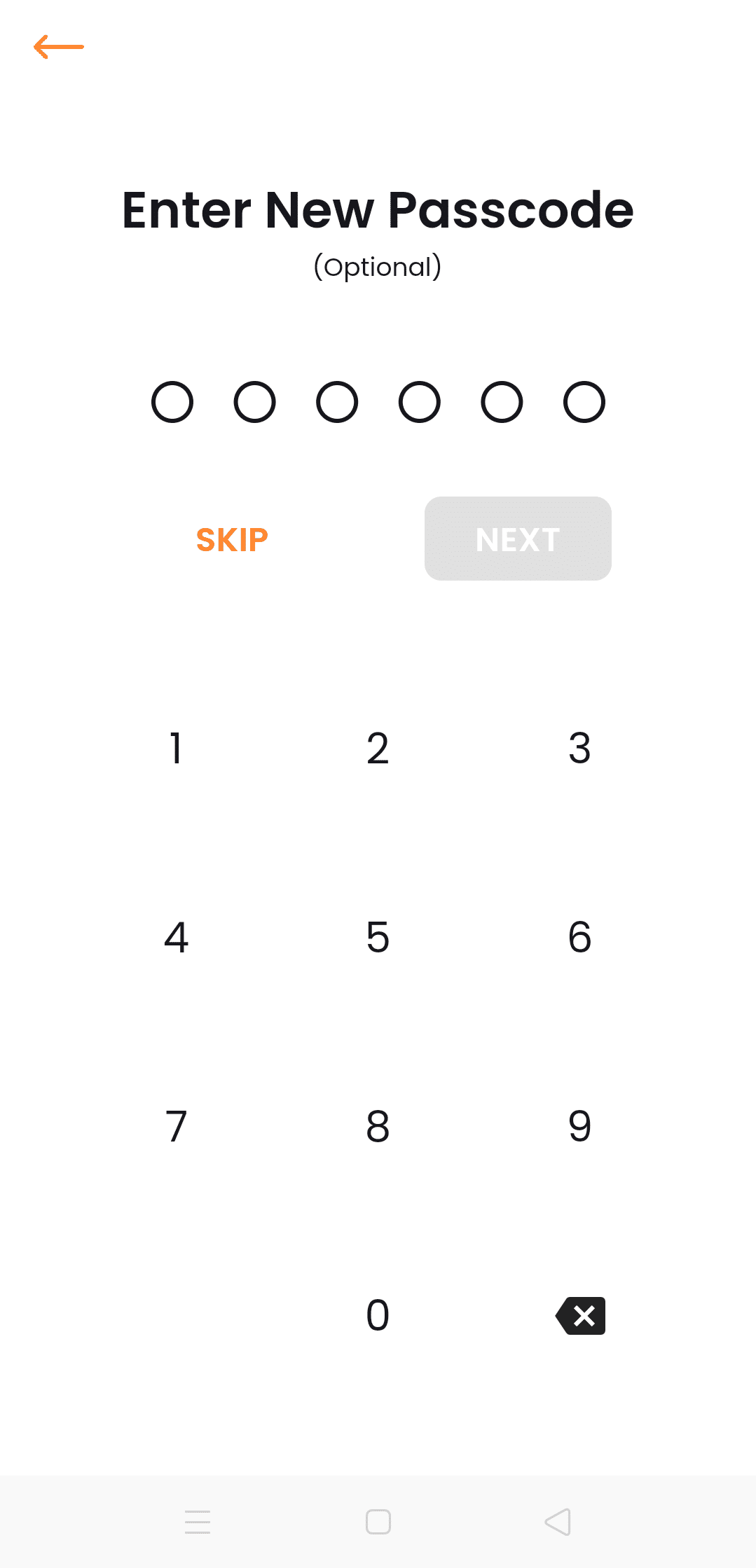Viewport: 756px width, 1568px height.
Task: Enter digit 7 on the keypad
Action: click(x=176, y=1126)
